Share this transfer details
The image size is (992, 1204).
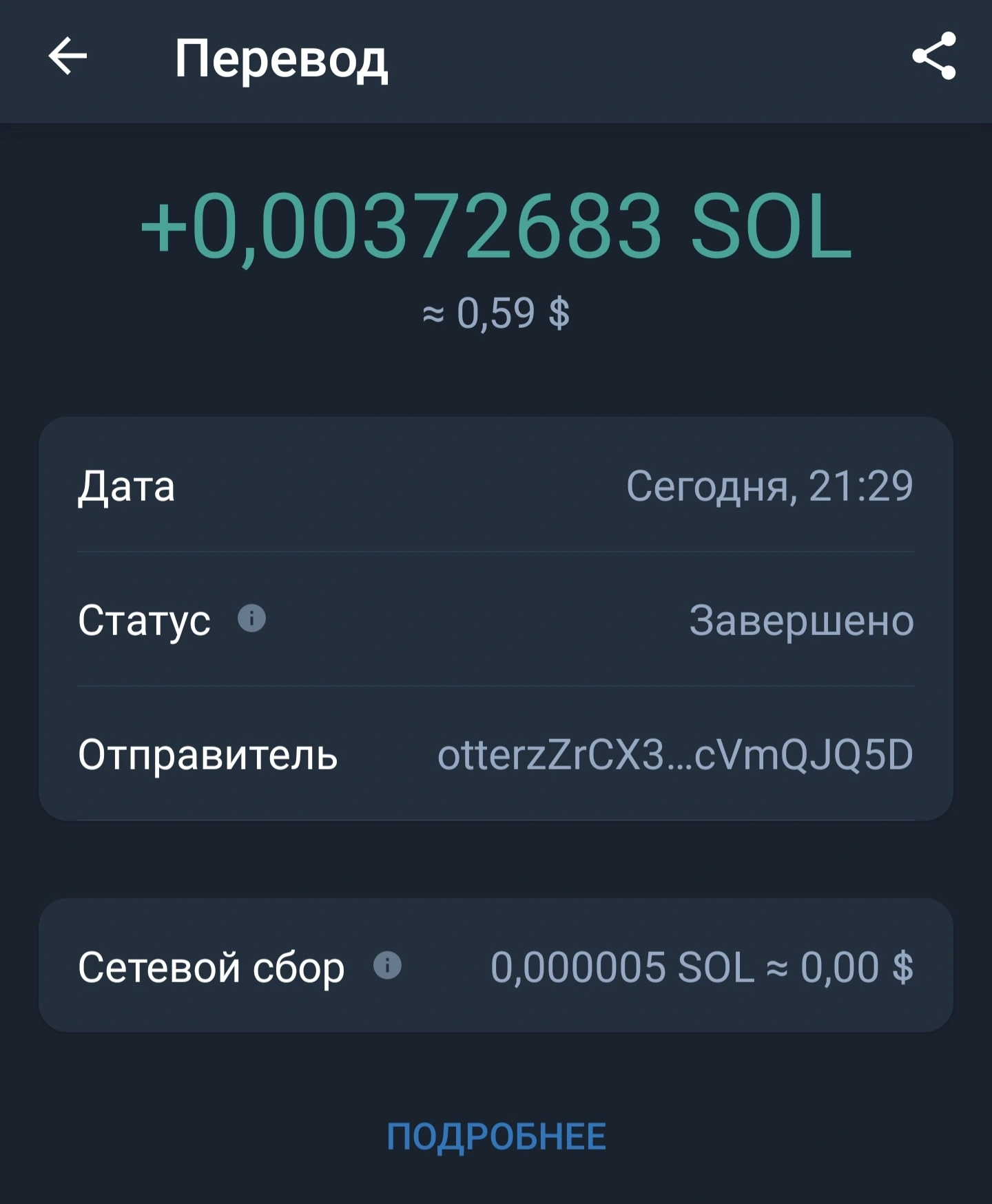[934, 56]
